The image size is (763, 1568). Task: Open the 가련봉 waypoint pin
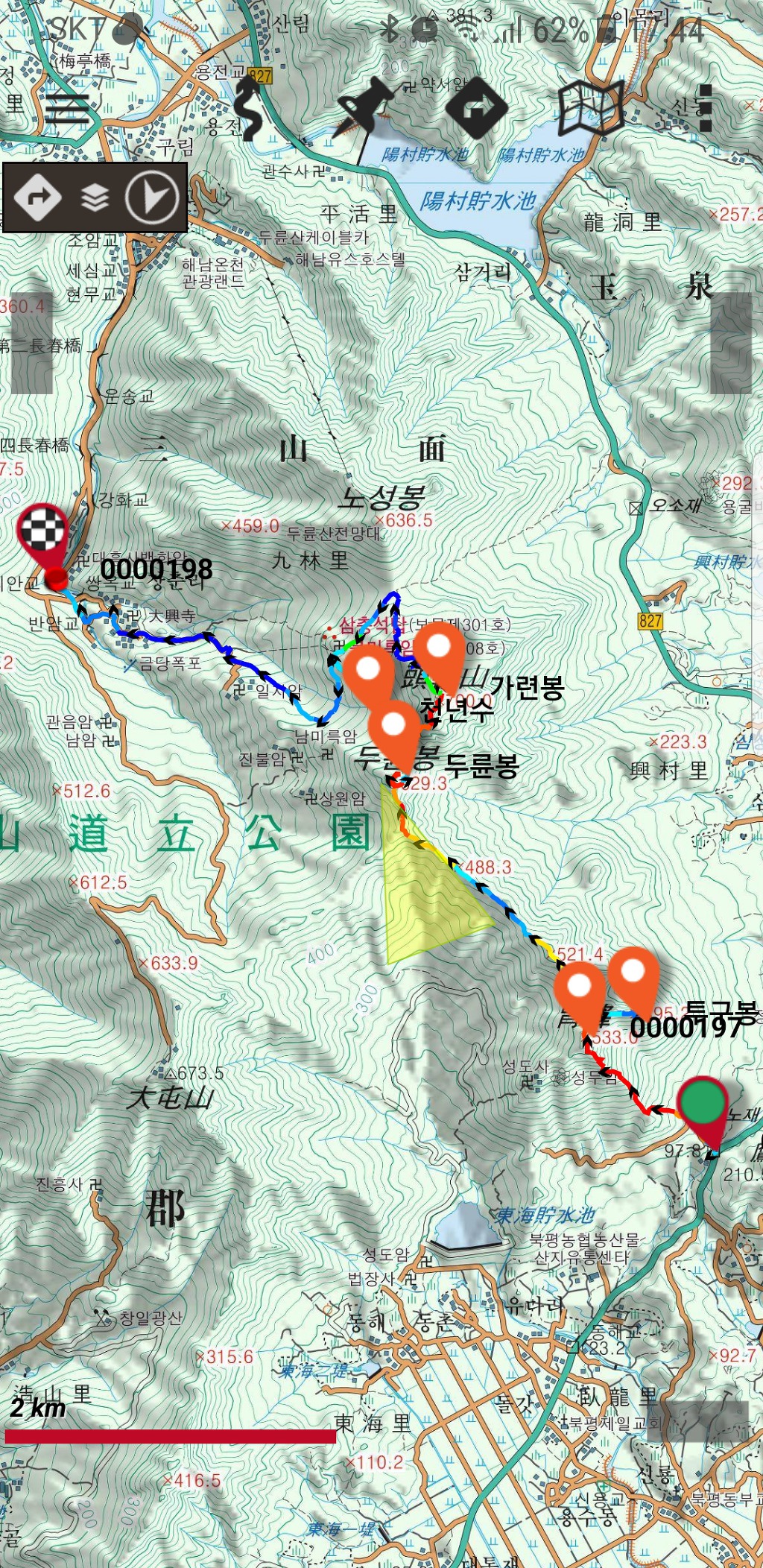(439, 649)
